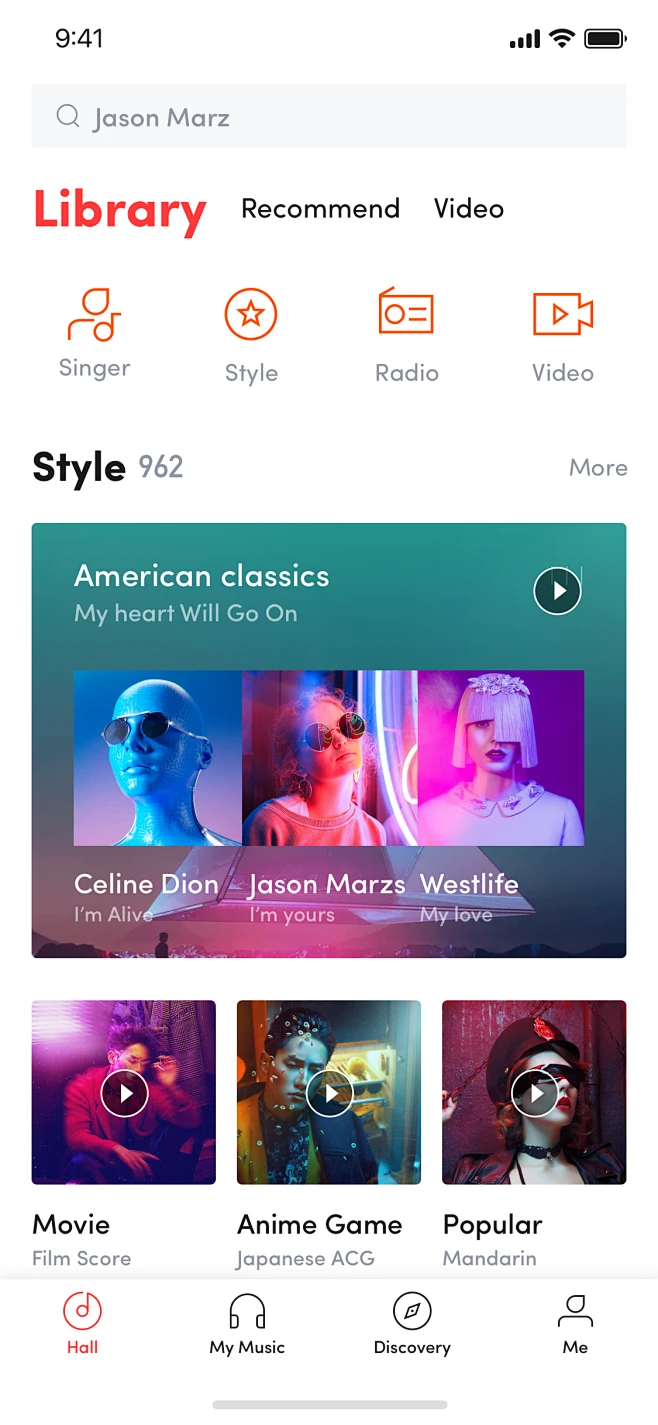658x1425 pixels.
Task: View More styles
Action: coord(598,467)
